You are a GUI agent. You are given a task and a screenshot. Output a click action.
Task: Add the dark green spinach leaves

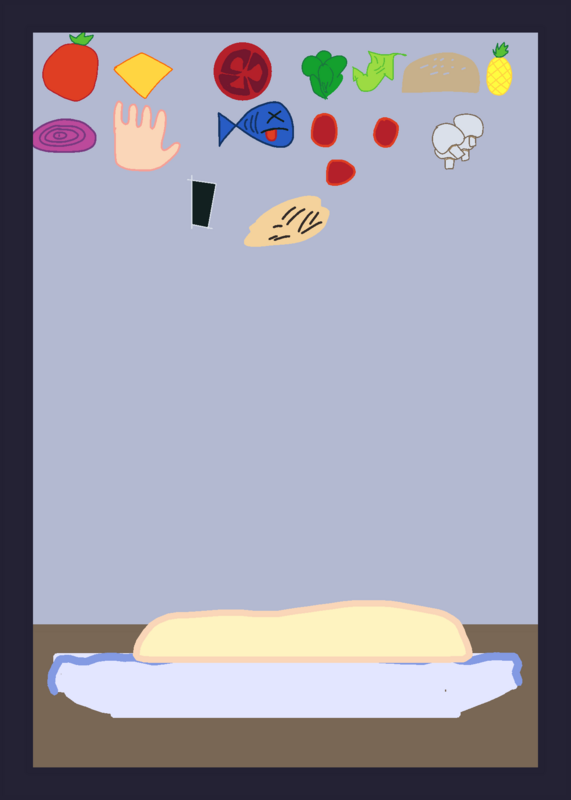[x=324, y=74]
